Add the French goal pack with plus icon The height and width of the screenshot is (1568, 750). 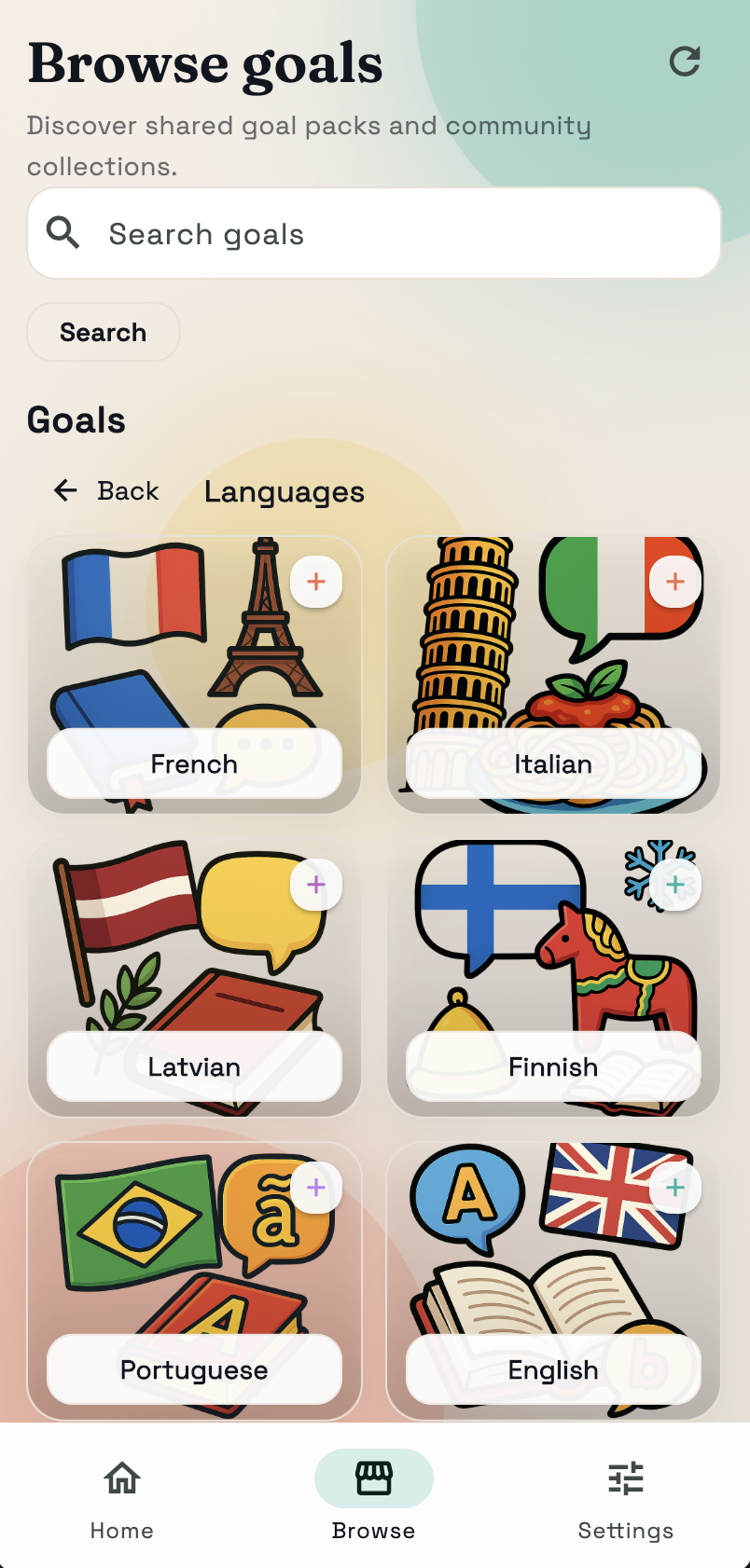tap(316, 582)
